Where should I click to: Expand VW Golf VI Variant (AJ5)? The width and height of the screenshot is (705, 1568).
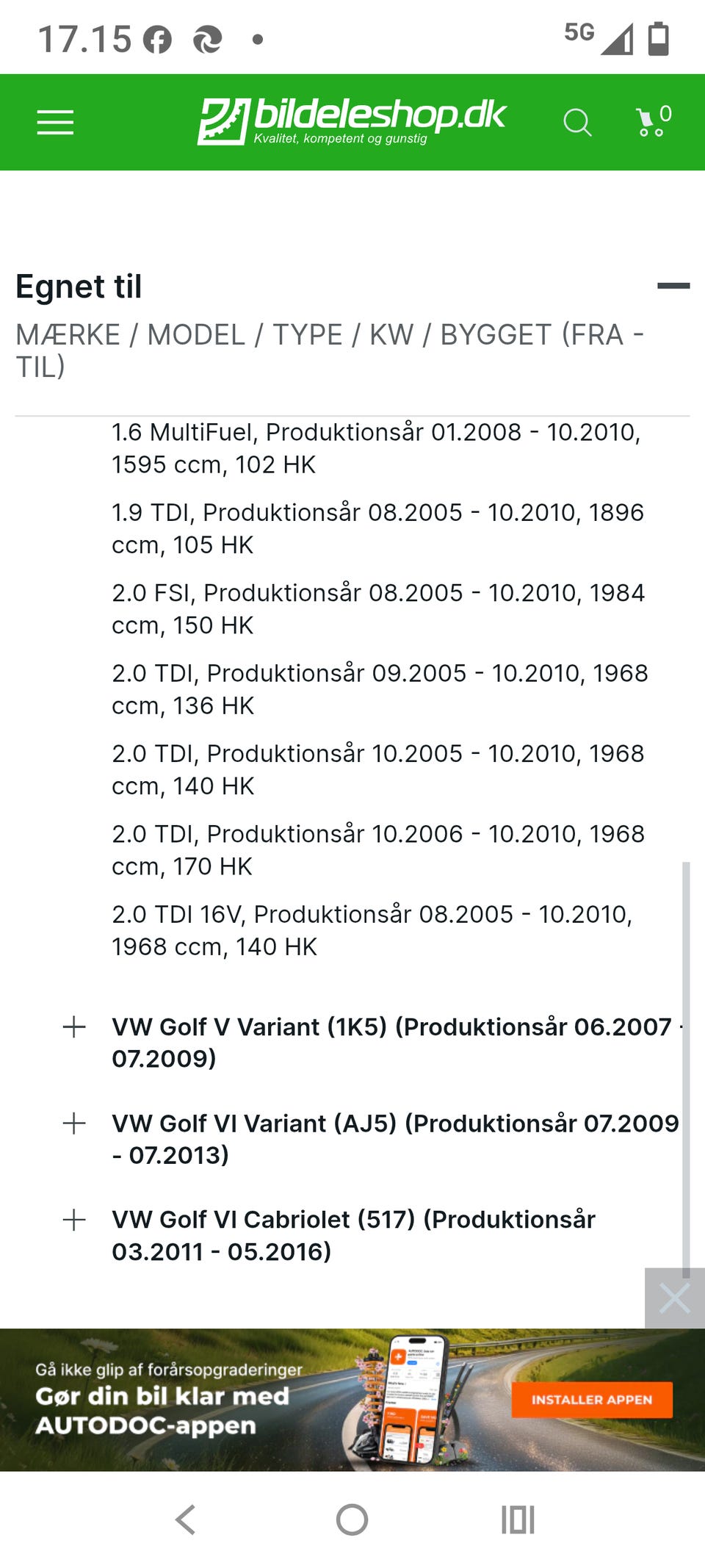point(74,1123)
